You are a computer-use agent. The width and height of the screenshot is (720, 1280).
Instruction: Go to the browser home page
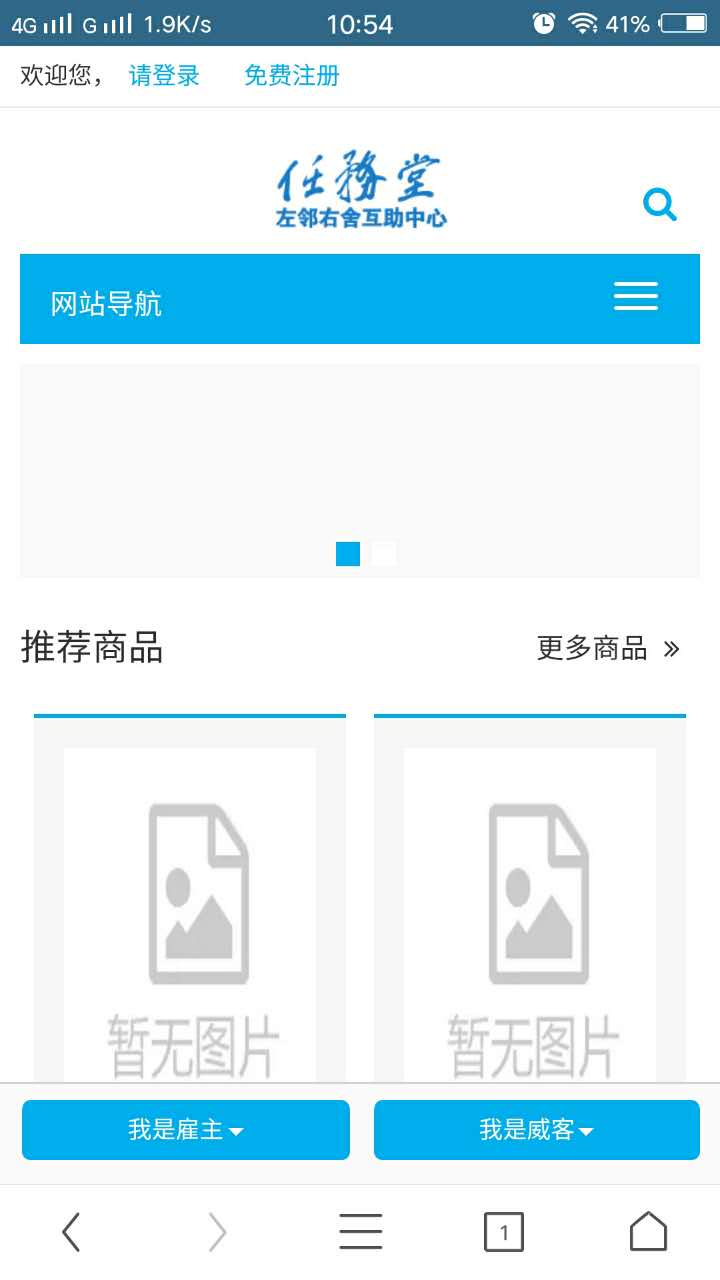pyautogui.click(x=648, y=1232)
